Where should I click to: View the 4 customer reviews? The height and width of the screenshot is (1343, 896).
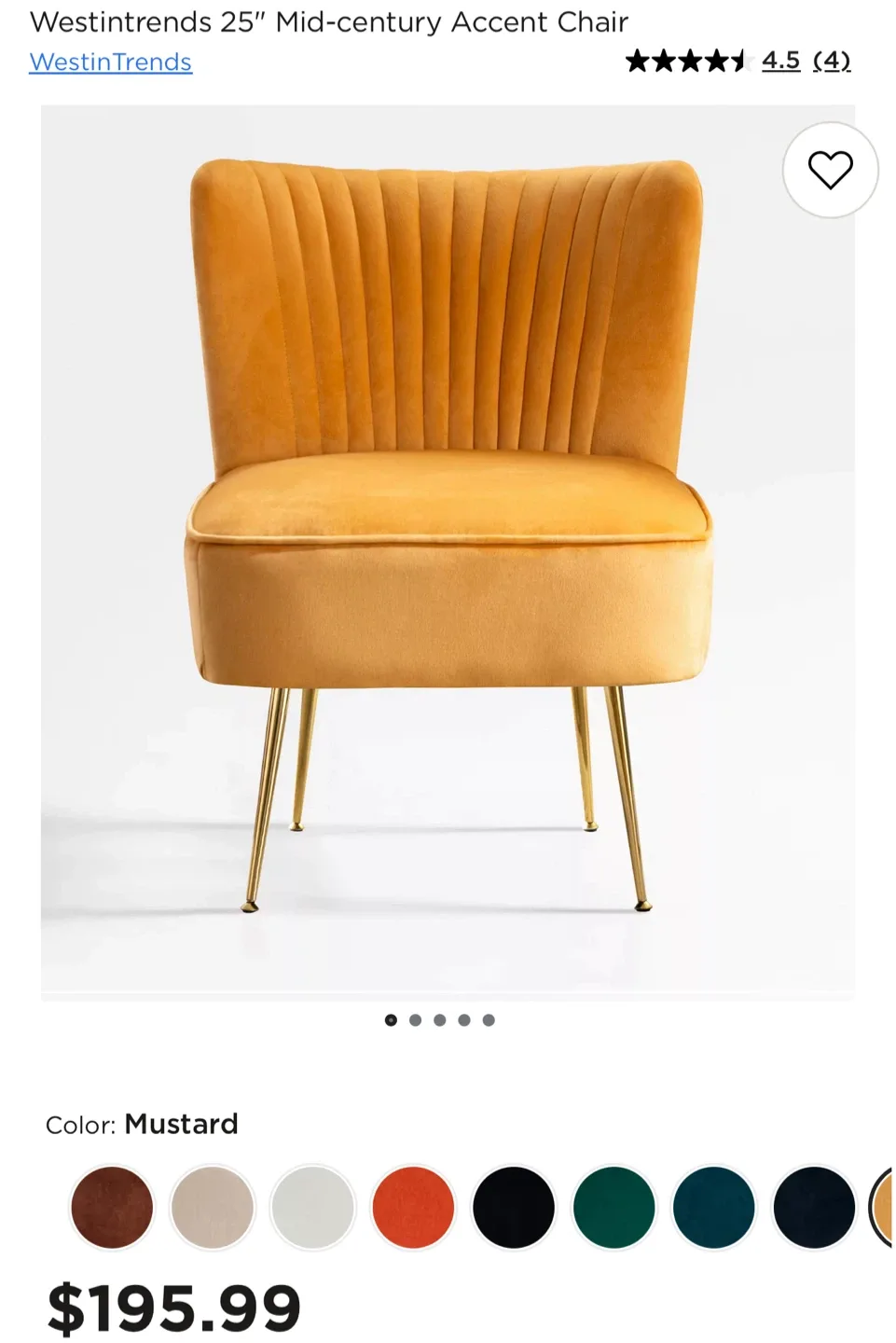pyautogui.click(x=834, y=60)
